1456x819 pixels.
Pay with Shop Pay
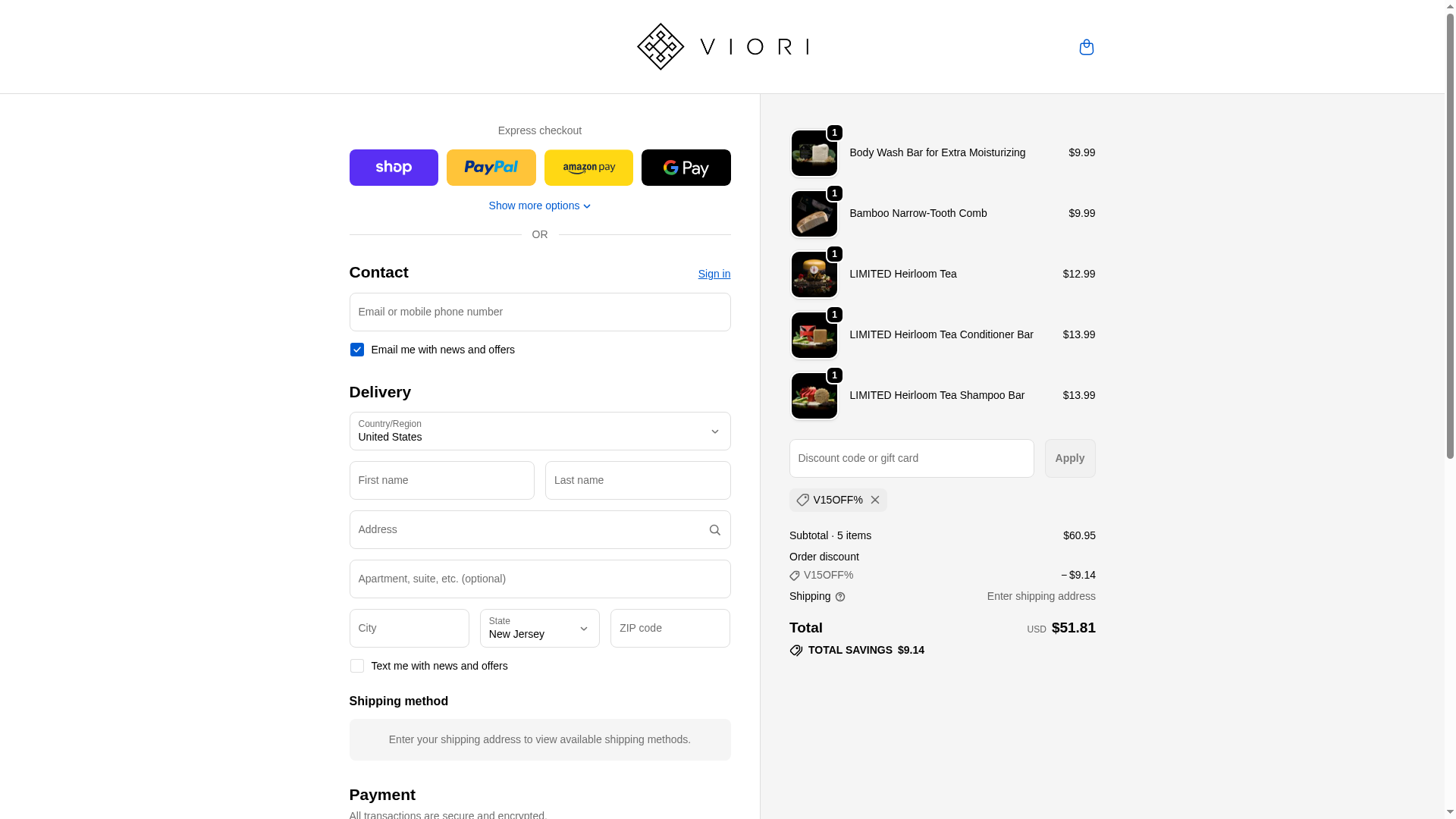click(x=394, y=168)
